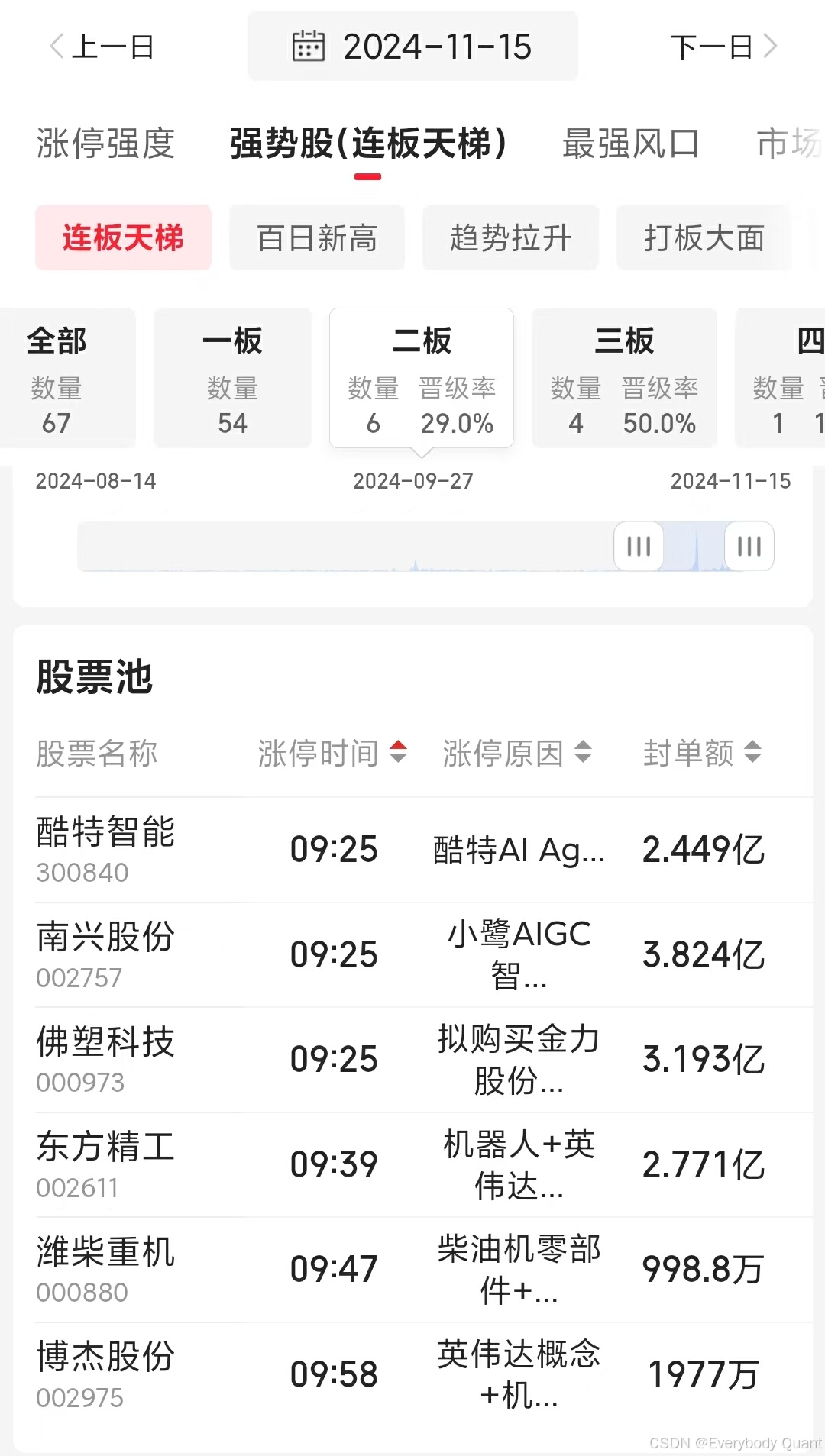Select the 连板天梯 chip
Screen dimensions: 825x1456
tap(123, 237)
